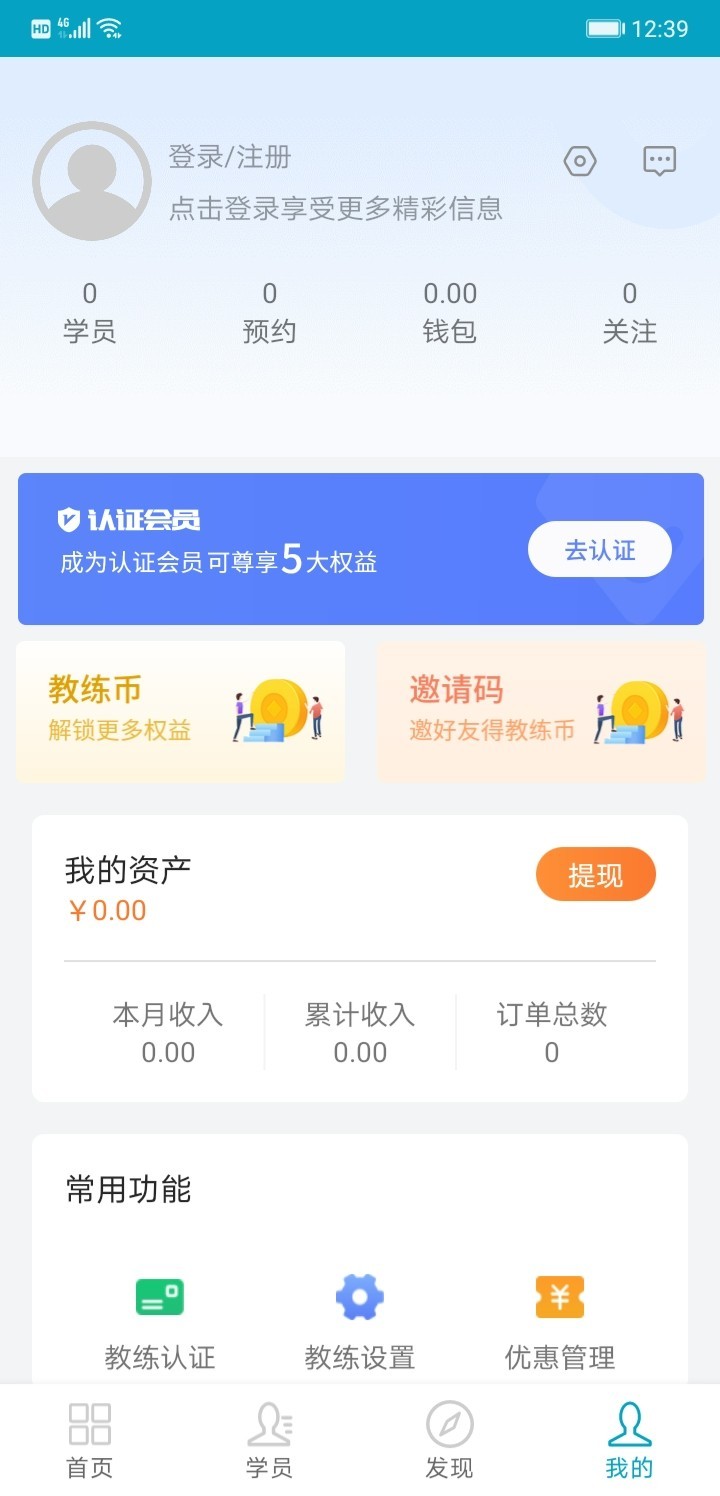
Task: Tap the profile avatar placeholder
Action: [92, 181]
